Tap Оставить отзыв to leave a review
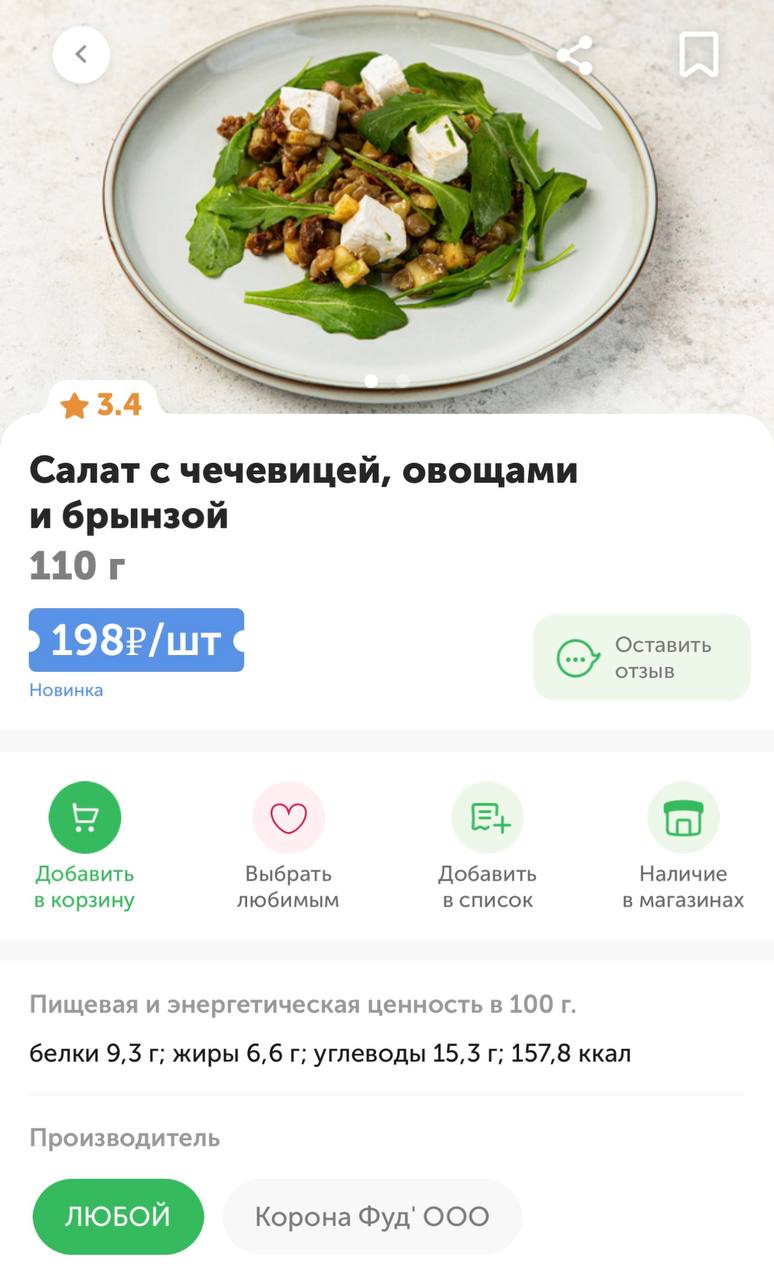The image size is (774, 1280). pos(641,658)
